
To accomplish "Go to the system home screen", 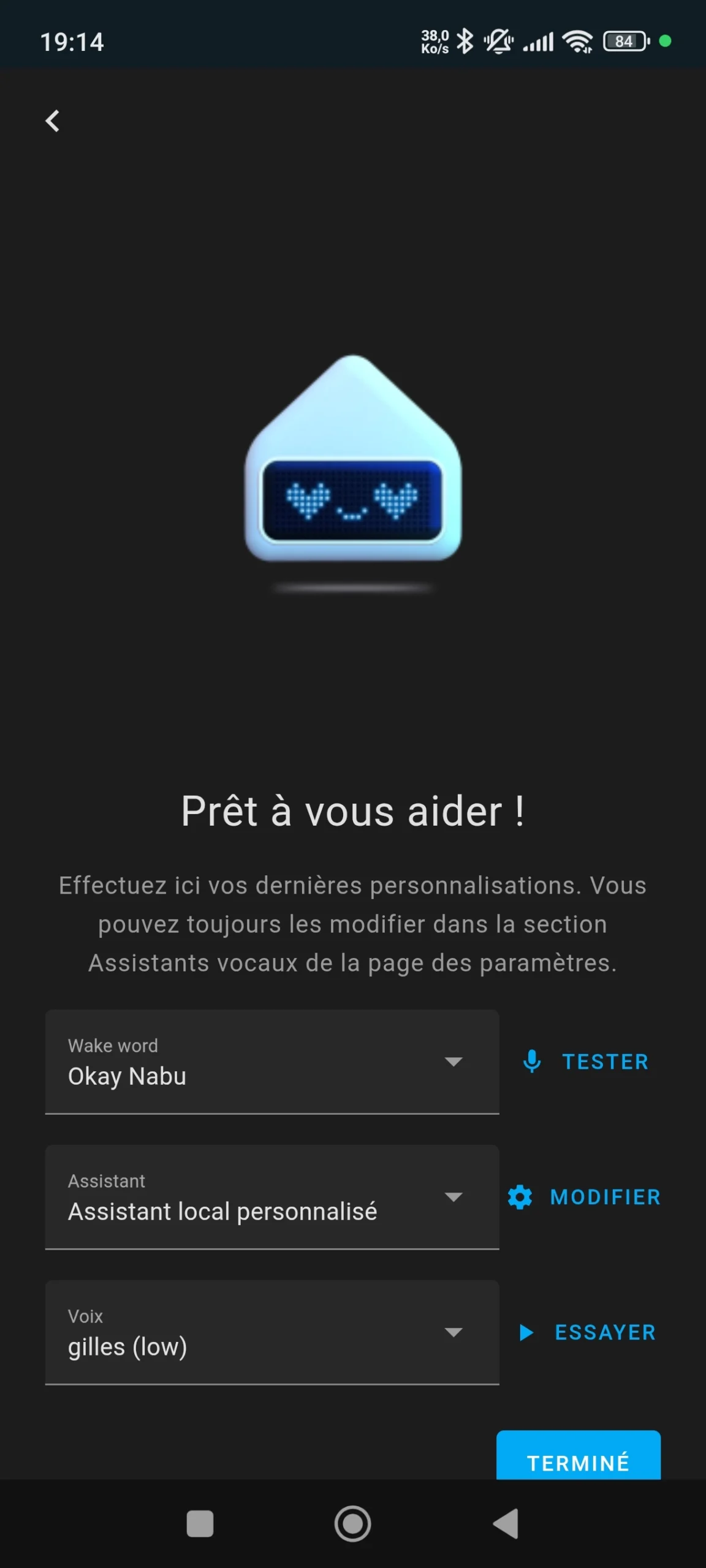I will click(352, 1523).
